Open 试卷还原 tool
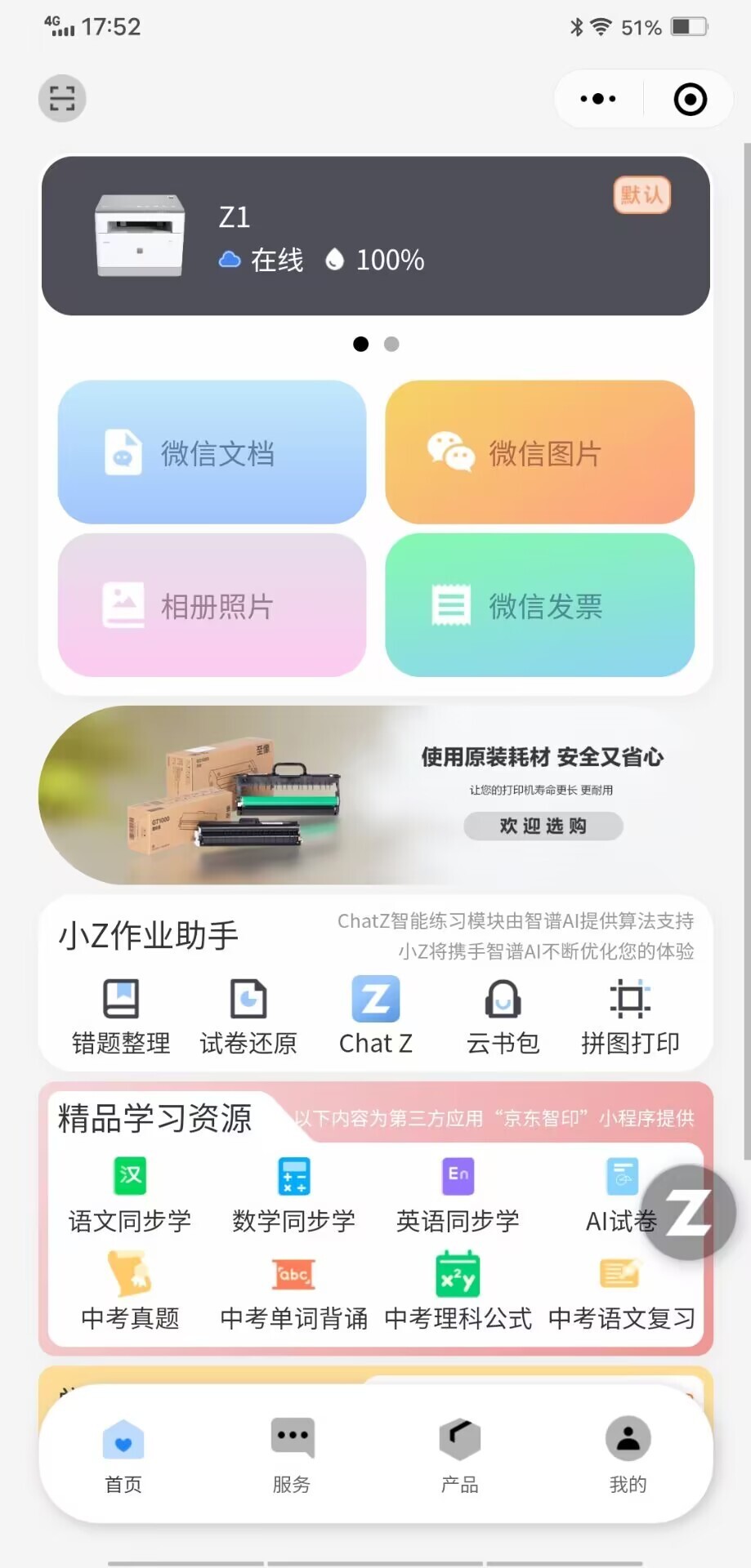Screen dimensions: 751x1568 click(248, 1017)
